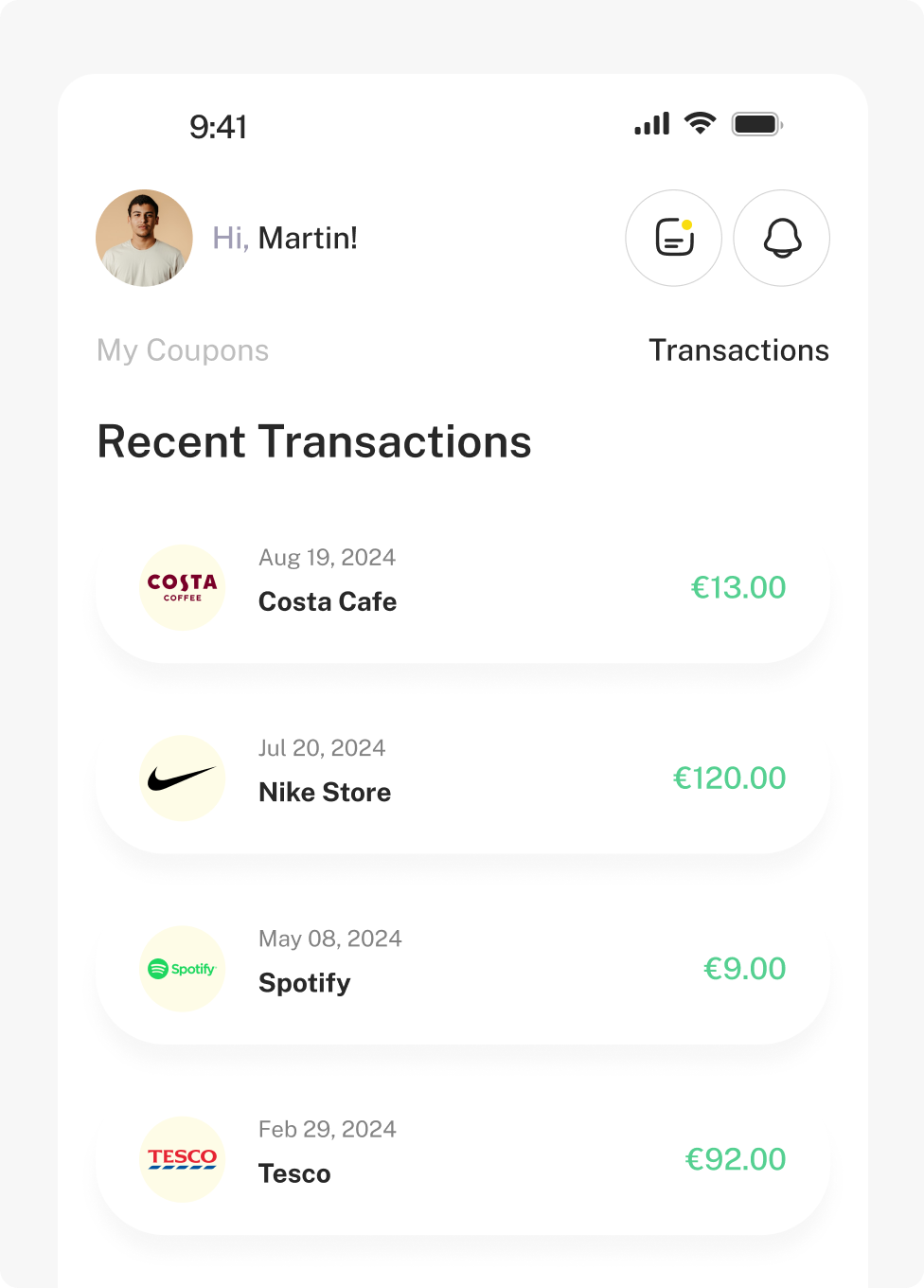Open the Costa Cafe transaction entry
This screenshot has width=924, height=1288.
pos(462,587)
